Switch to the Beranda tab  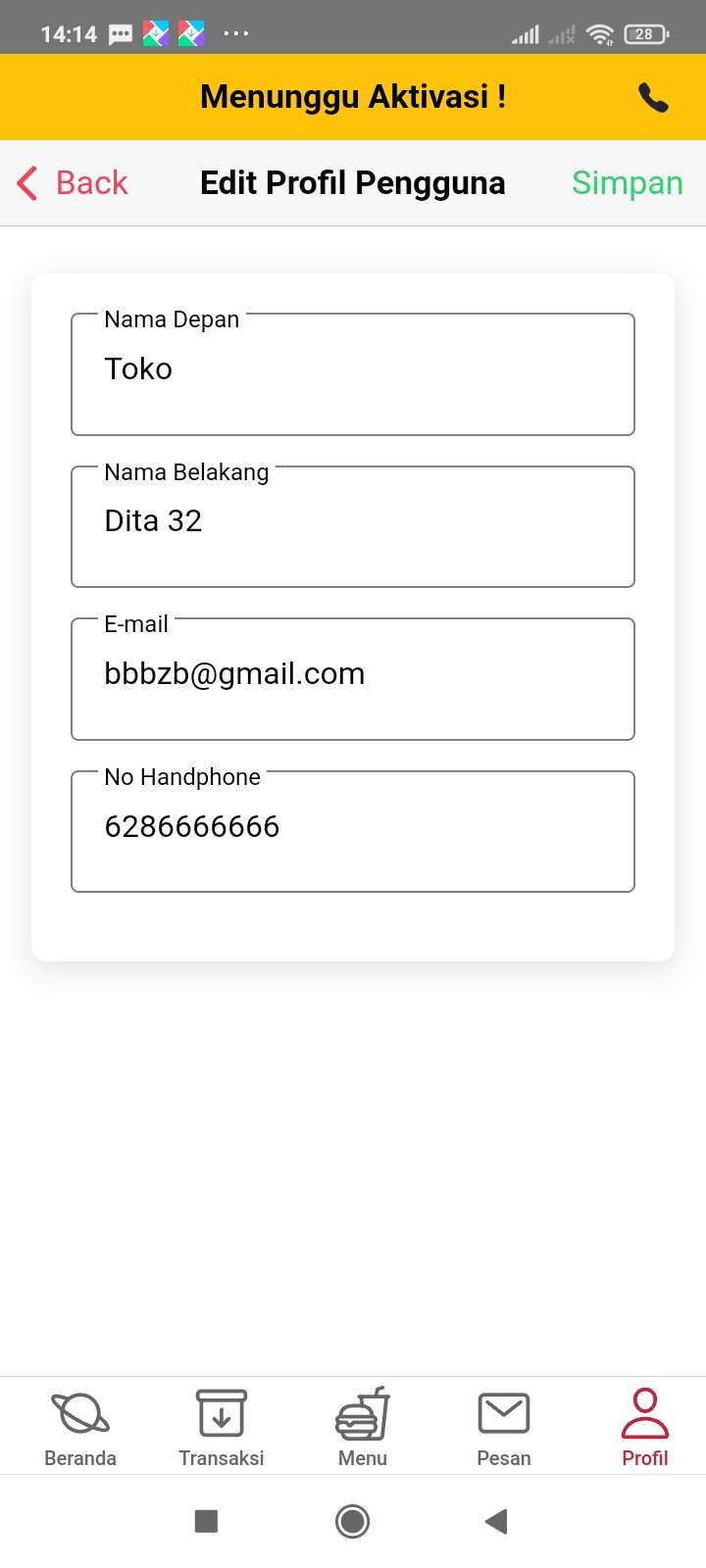tap(80, 1427)
